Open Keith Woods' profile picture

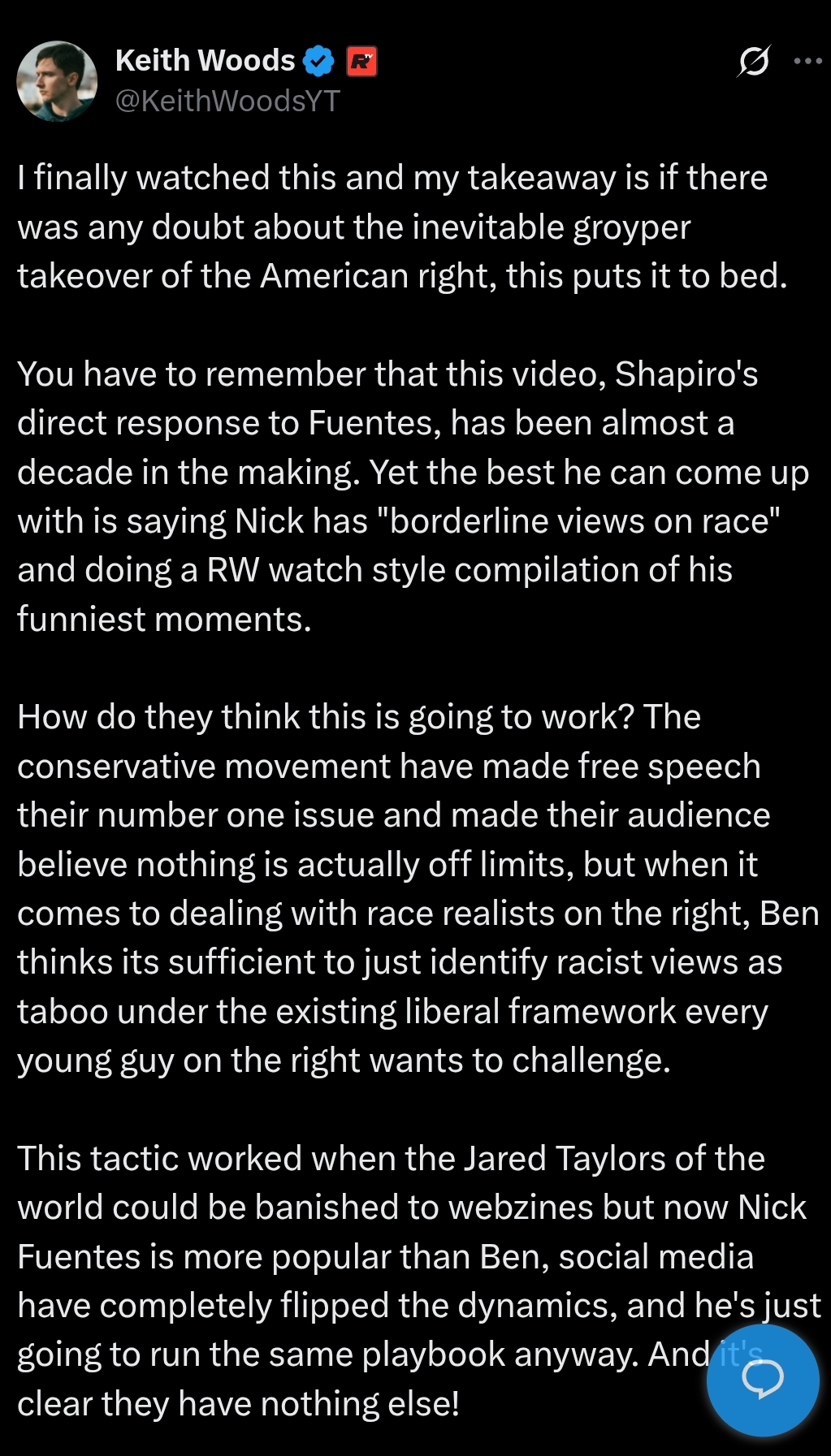(x=57, y=81)
